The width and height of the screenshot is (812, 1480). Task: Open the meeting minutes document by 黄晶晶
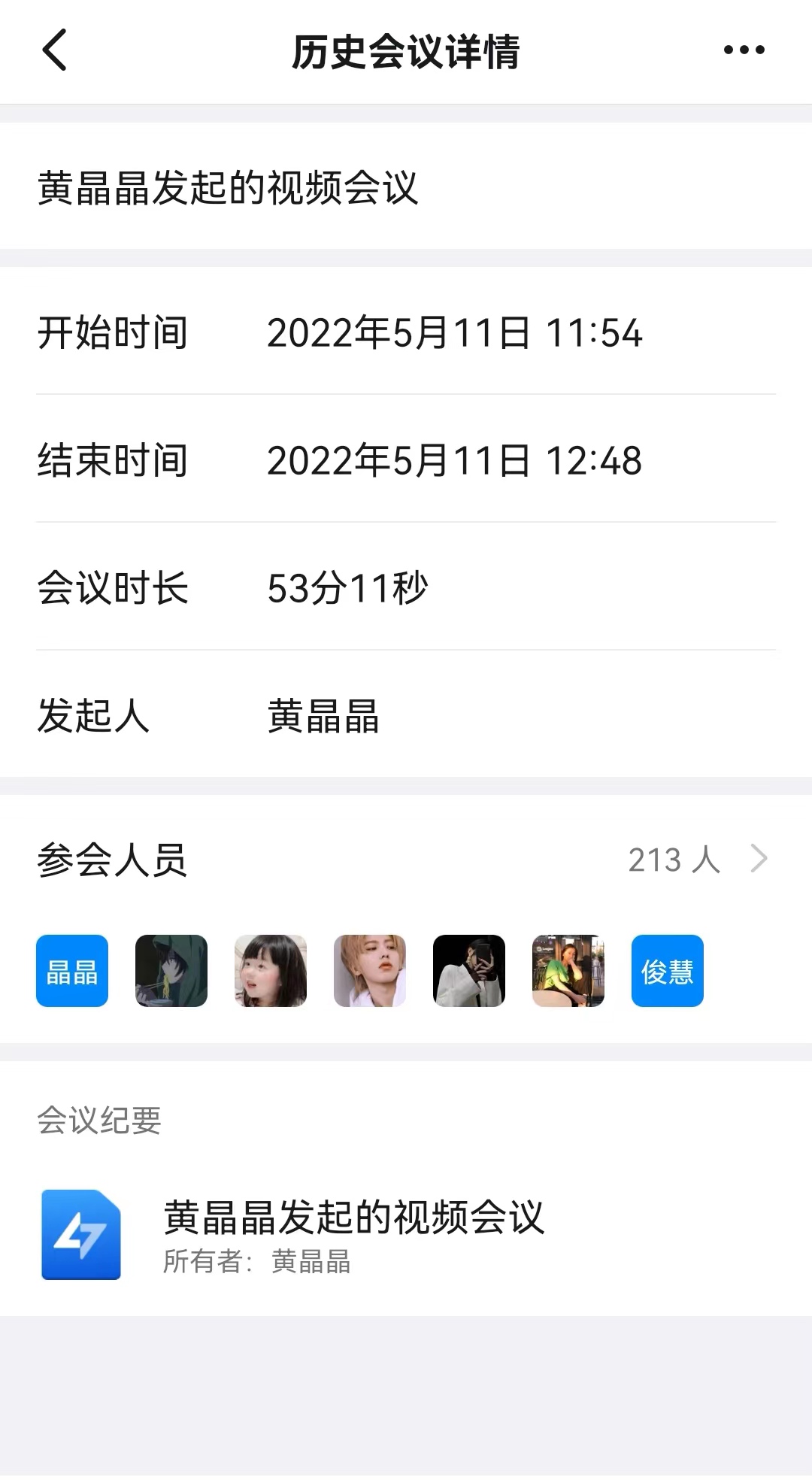pos(353,1233)
